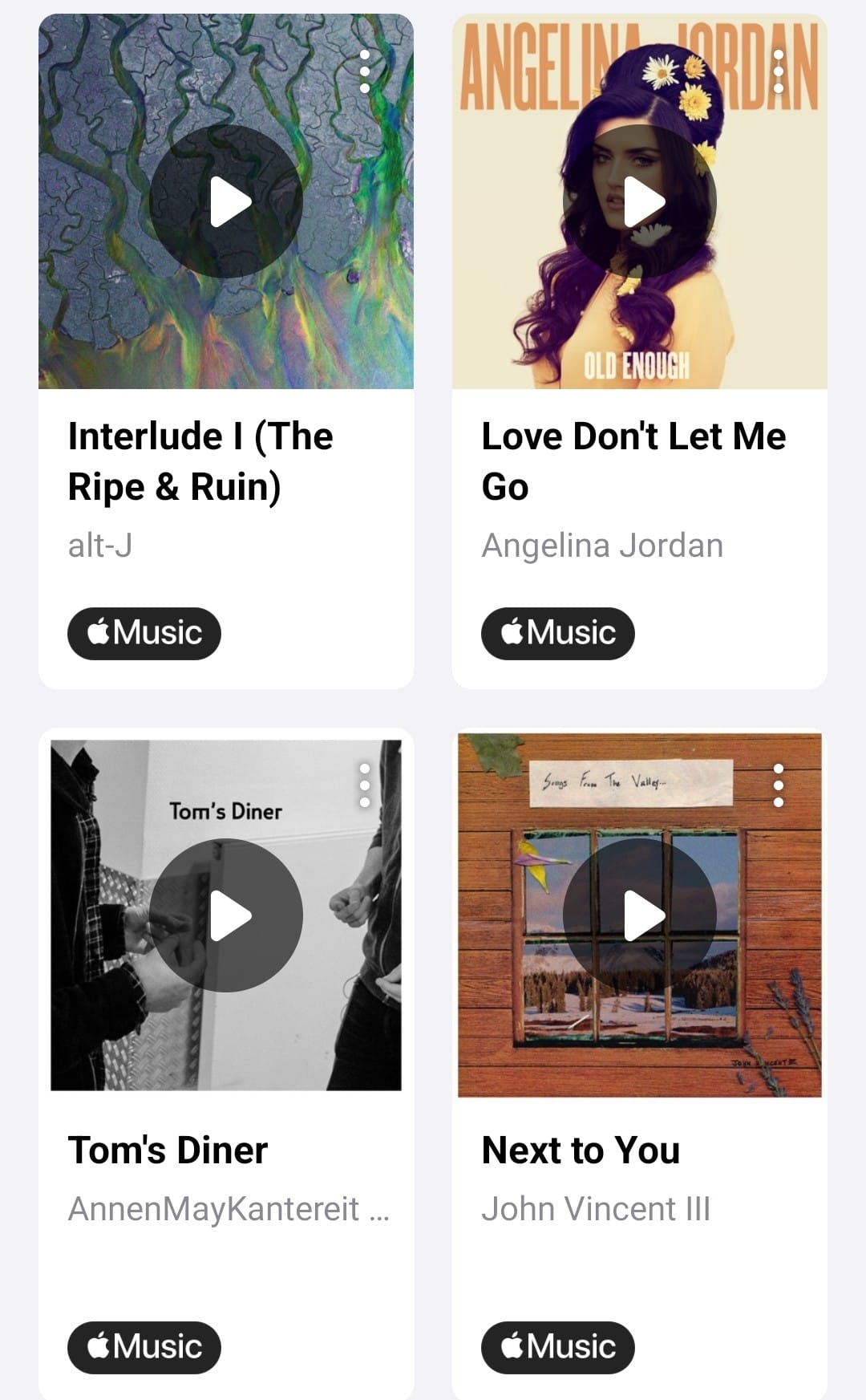Play Next to You by John Vincent III

(x=640, y=915)
